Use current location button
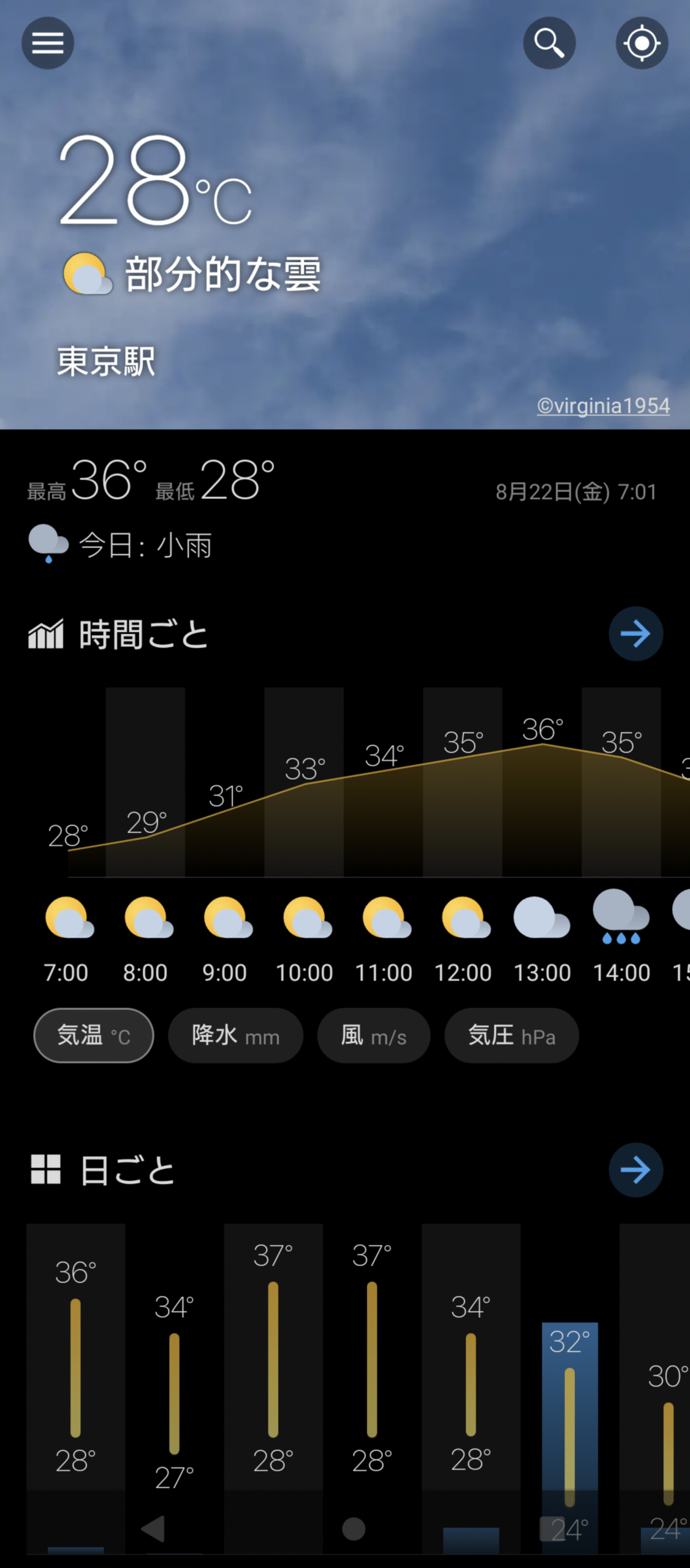This screenshot has height=1568, width=690. coord(642,43)
